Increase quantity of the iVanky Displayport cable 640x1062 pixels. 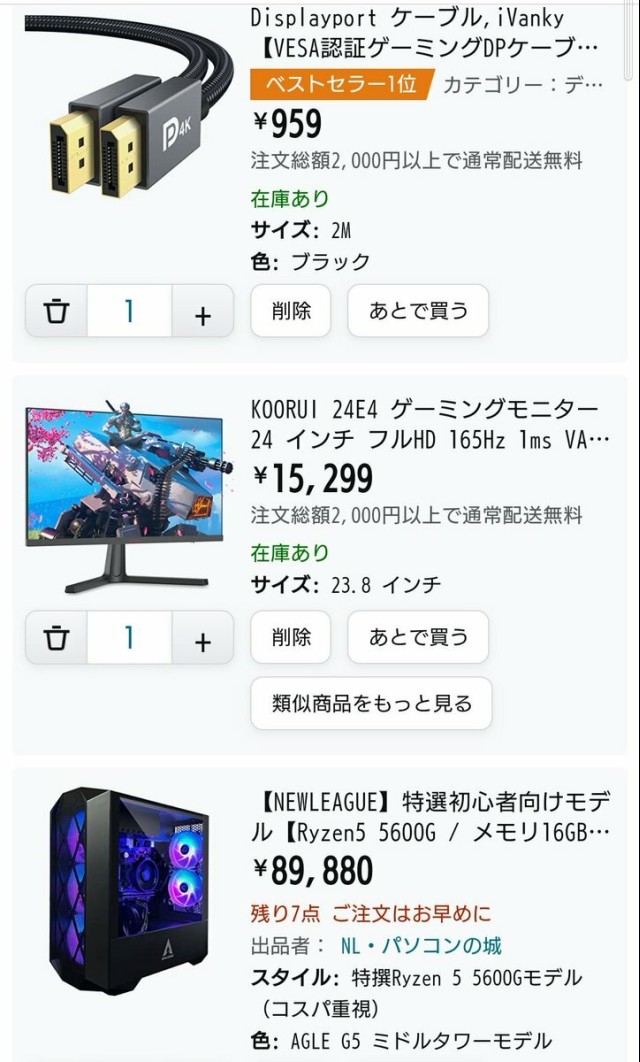[x=203, y=312]
